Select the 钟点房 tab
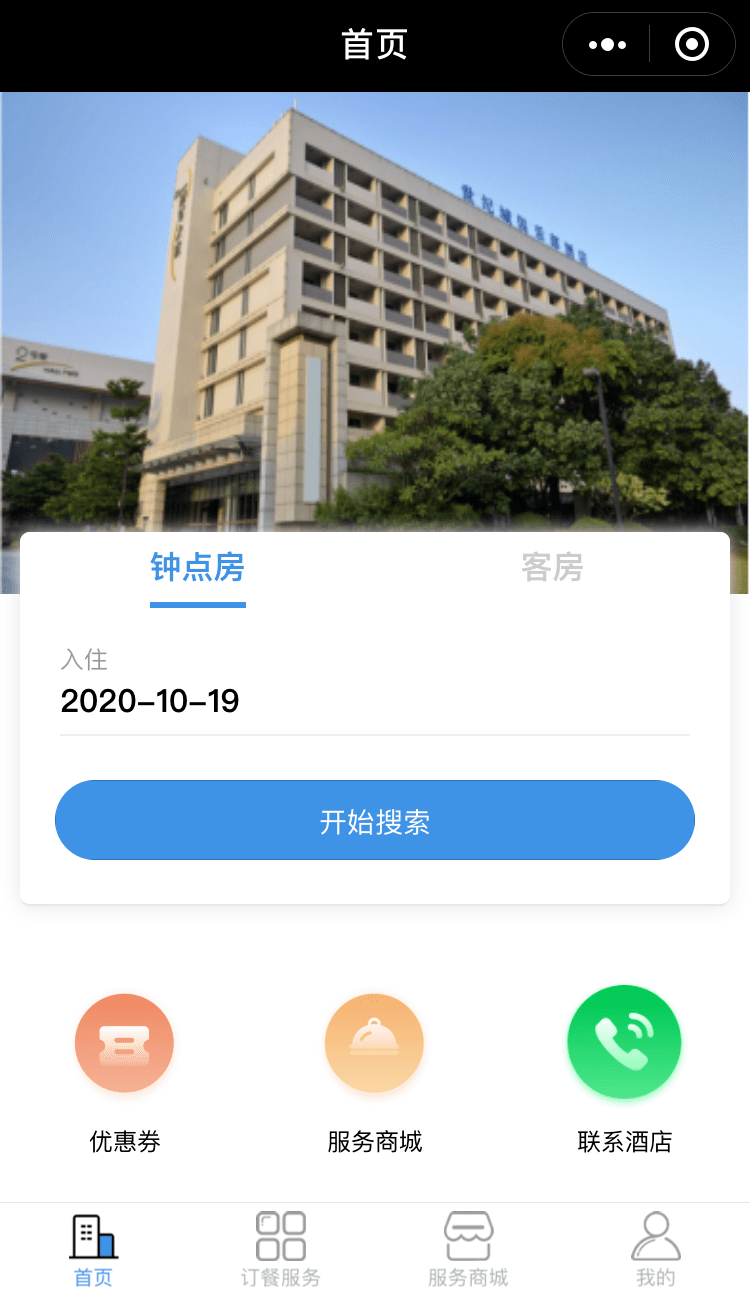Screen dimensions: 750x1298 198,568
